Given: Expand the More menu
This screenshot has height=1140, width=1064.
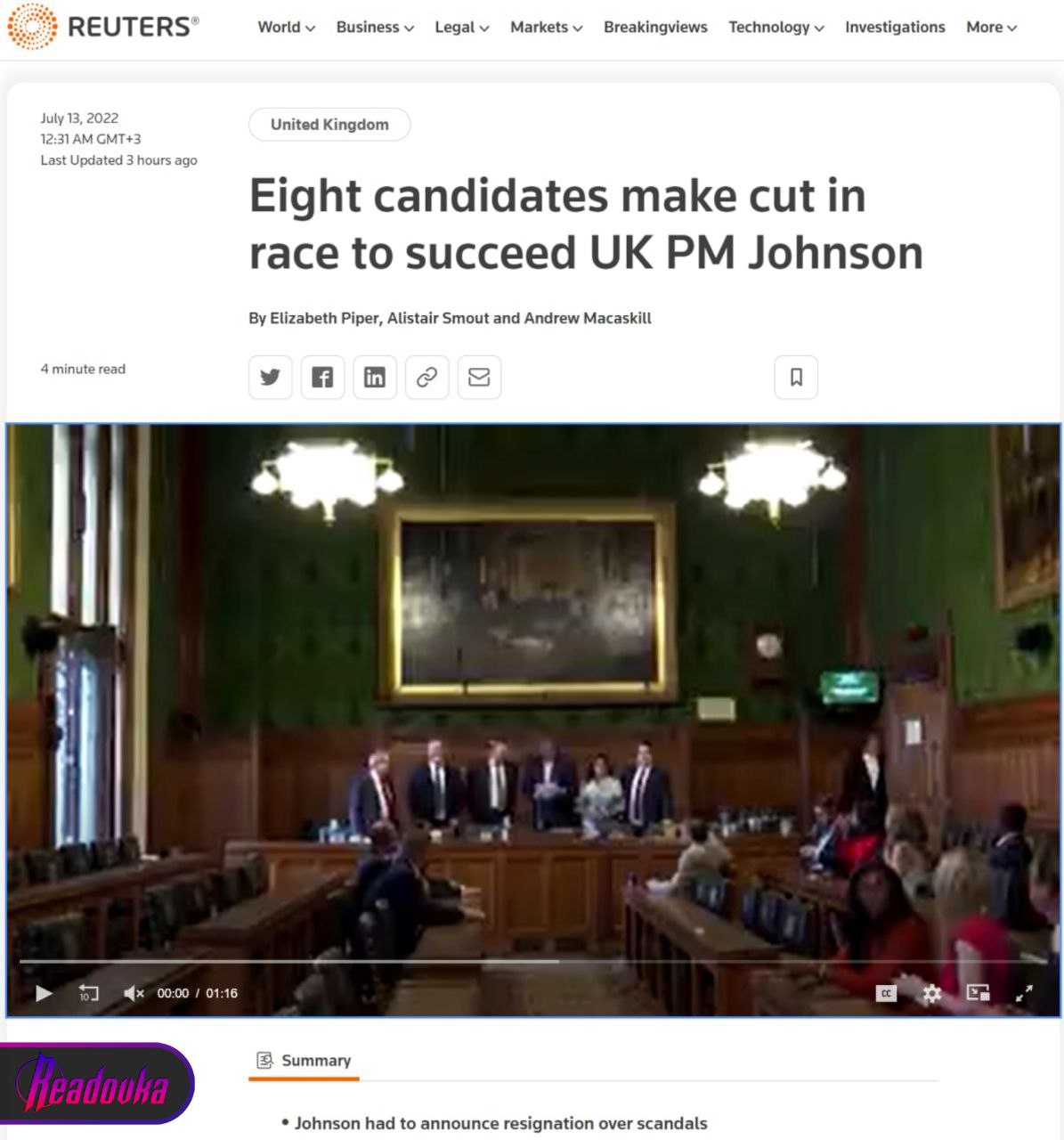Looking at the screenshot, I should (991, 28).
